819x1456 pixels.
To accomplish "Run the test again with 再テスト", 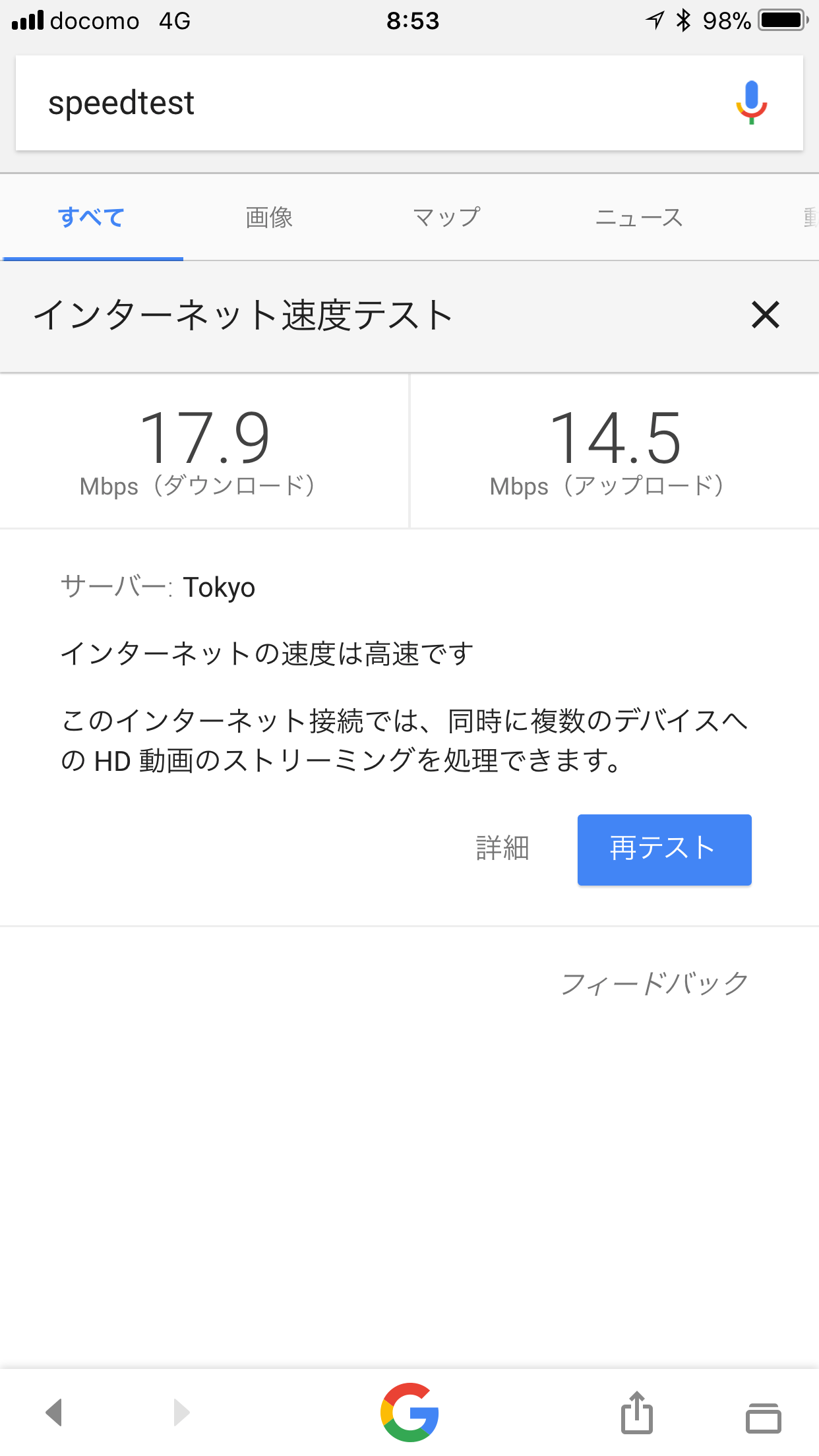I will click(x=664, y=849).
